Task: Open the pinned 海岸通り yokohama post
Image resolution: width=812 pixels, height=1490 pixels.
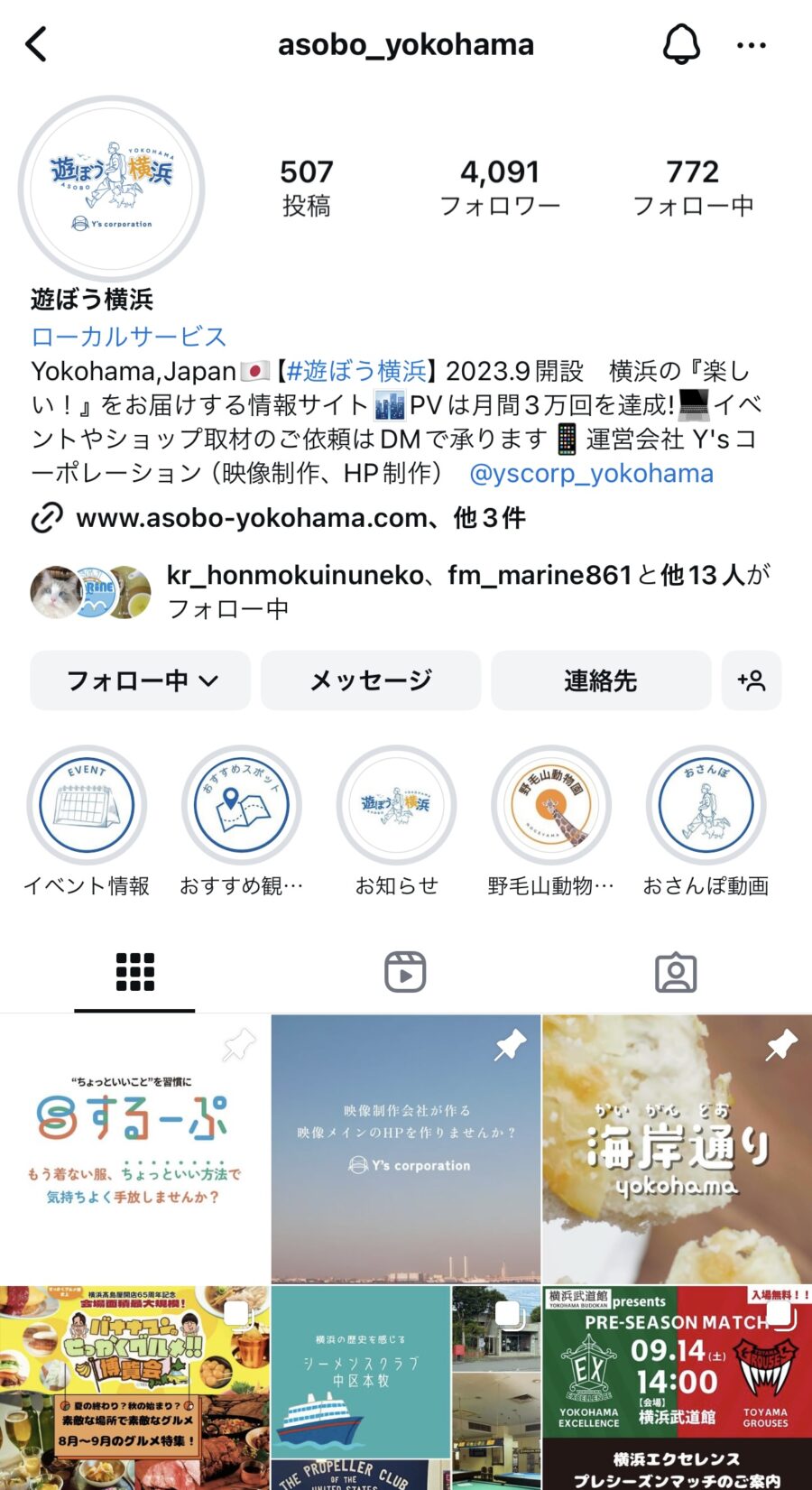Action: pyautogui.click(x=677, y=1148)
